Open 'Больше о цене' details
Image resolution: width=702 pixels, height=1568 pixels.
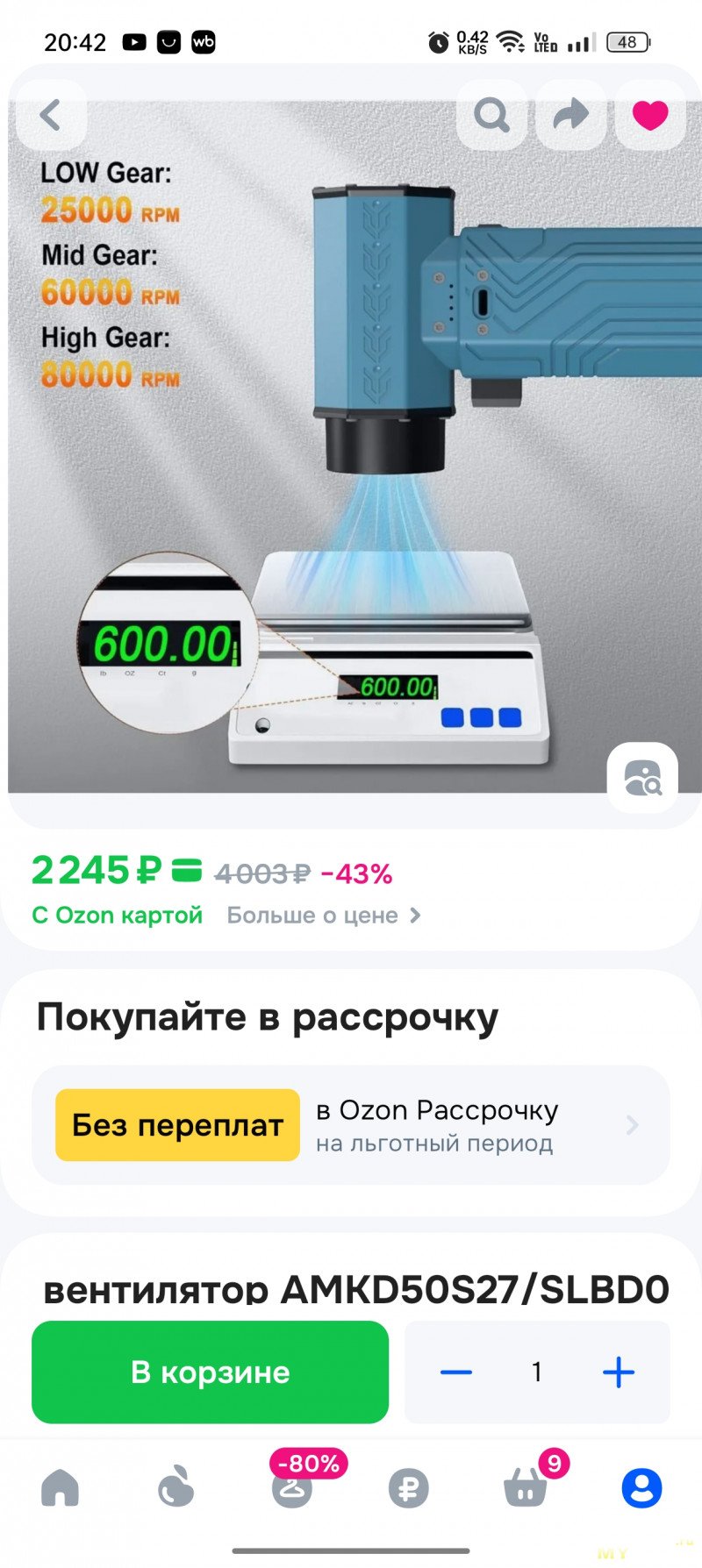[x=323, y=916]
